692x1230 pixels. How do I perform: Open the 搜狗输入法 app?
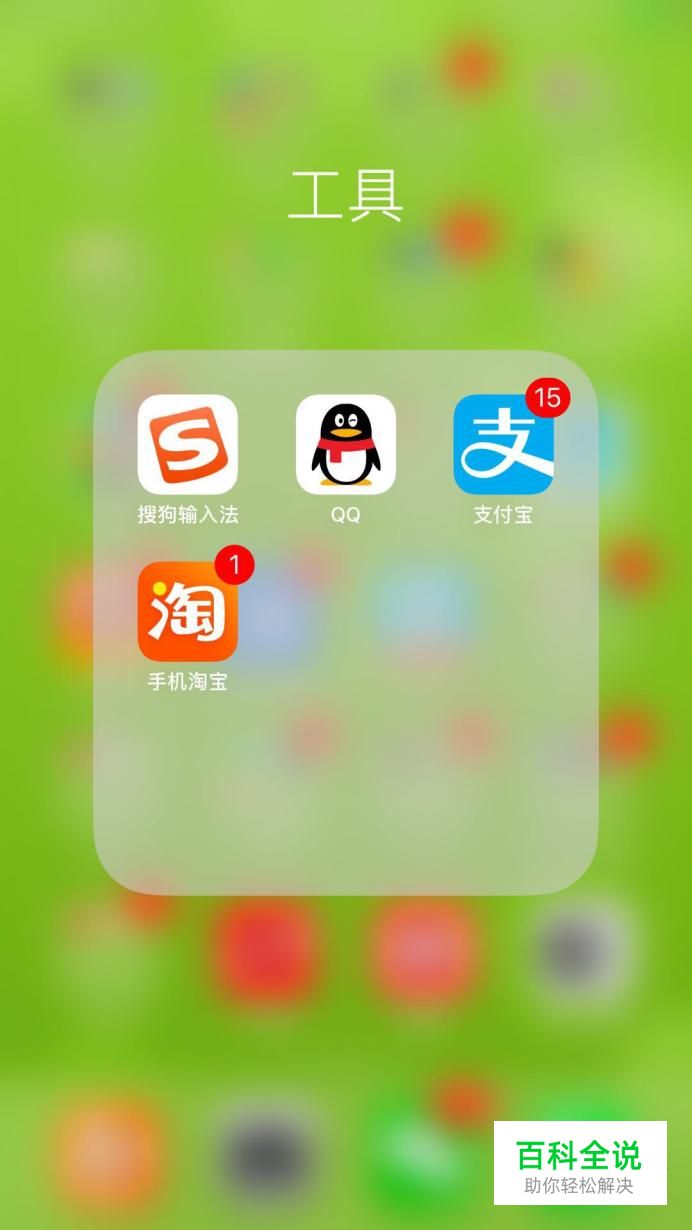(188, 444)
